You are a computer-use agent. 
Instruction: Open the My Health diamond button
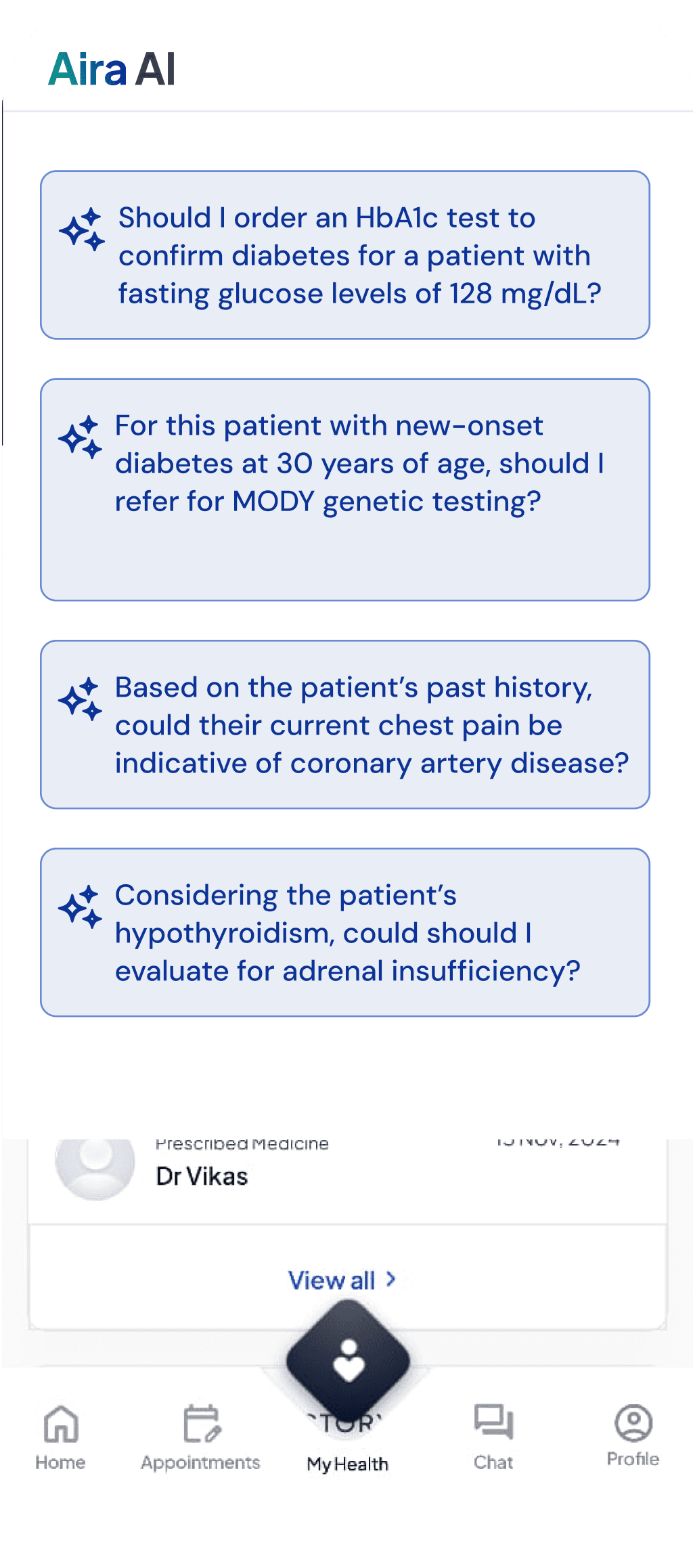[348, 1361]
